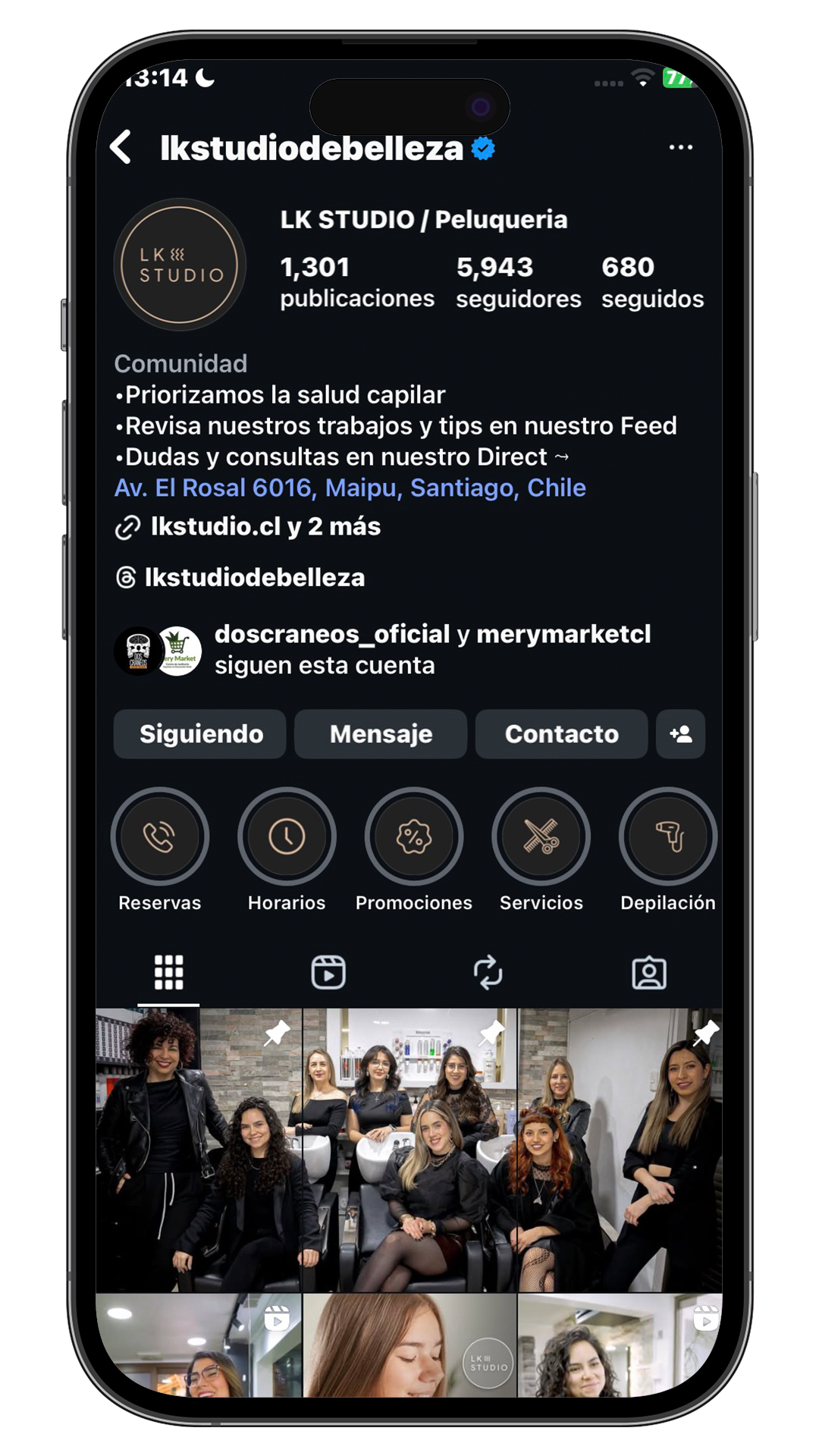Switch to the Reels tab
This screenshot has height=1456, width=819.
pyautogui.click(x=328, y=972)
